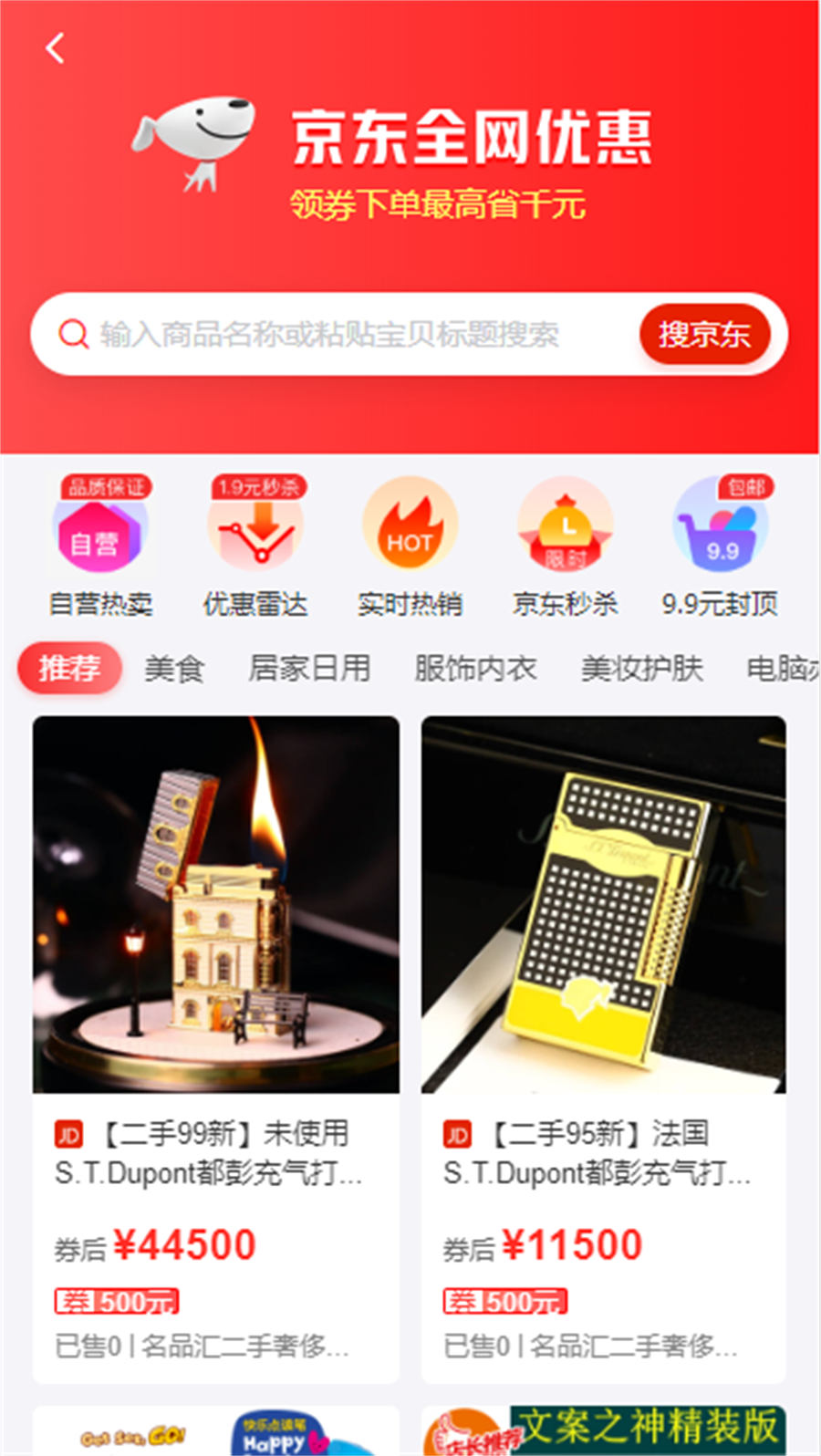The width and height of the screenshot is (821, 1456).
Task: Claim the 券500元 coupon on the left item
Action: pos(119,1301)
